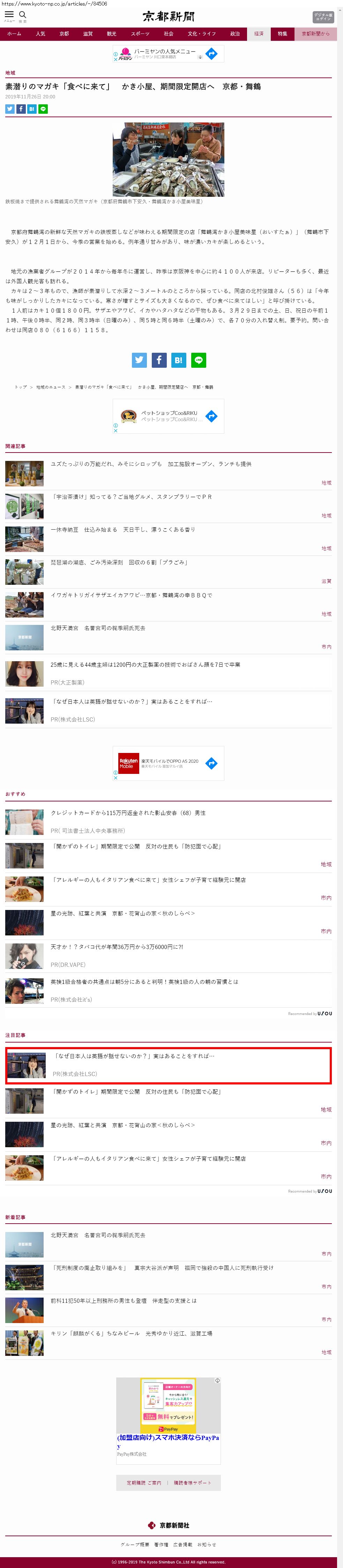Open the 琵琶湖の湖底 ごみ汚染 article
Viewport: 343px width, 1568px height.
[x=119, y=562]
